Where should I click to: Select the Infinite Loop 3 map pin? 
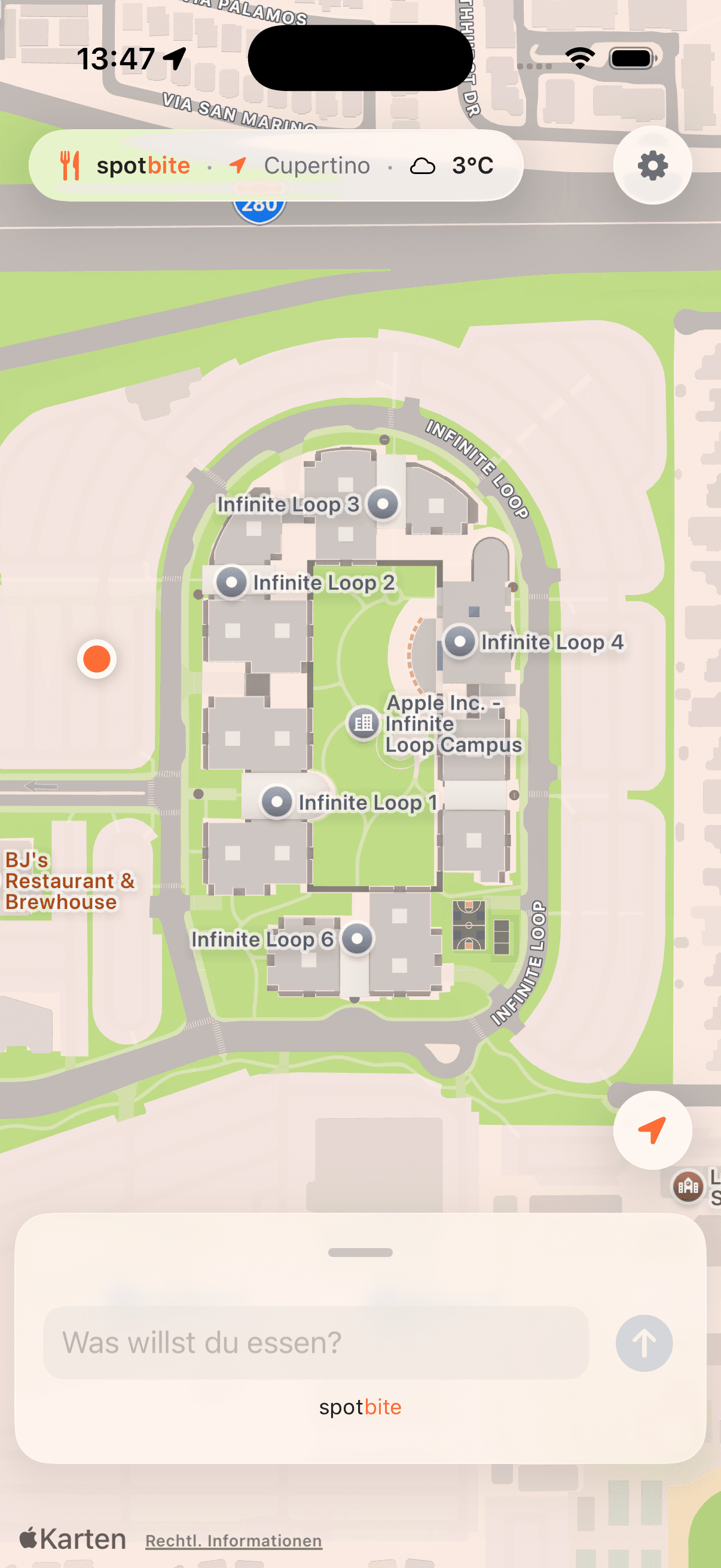click(x=383, y=505)
